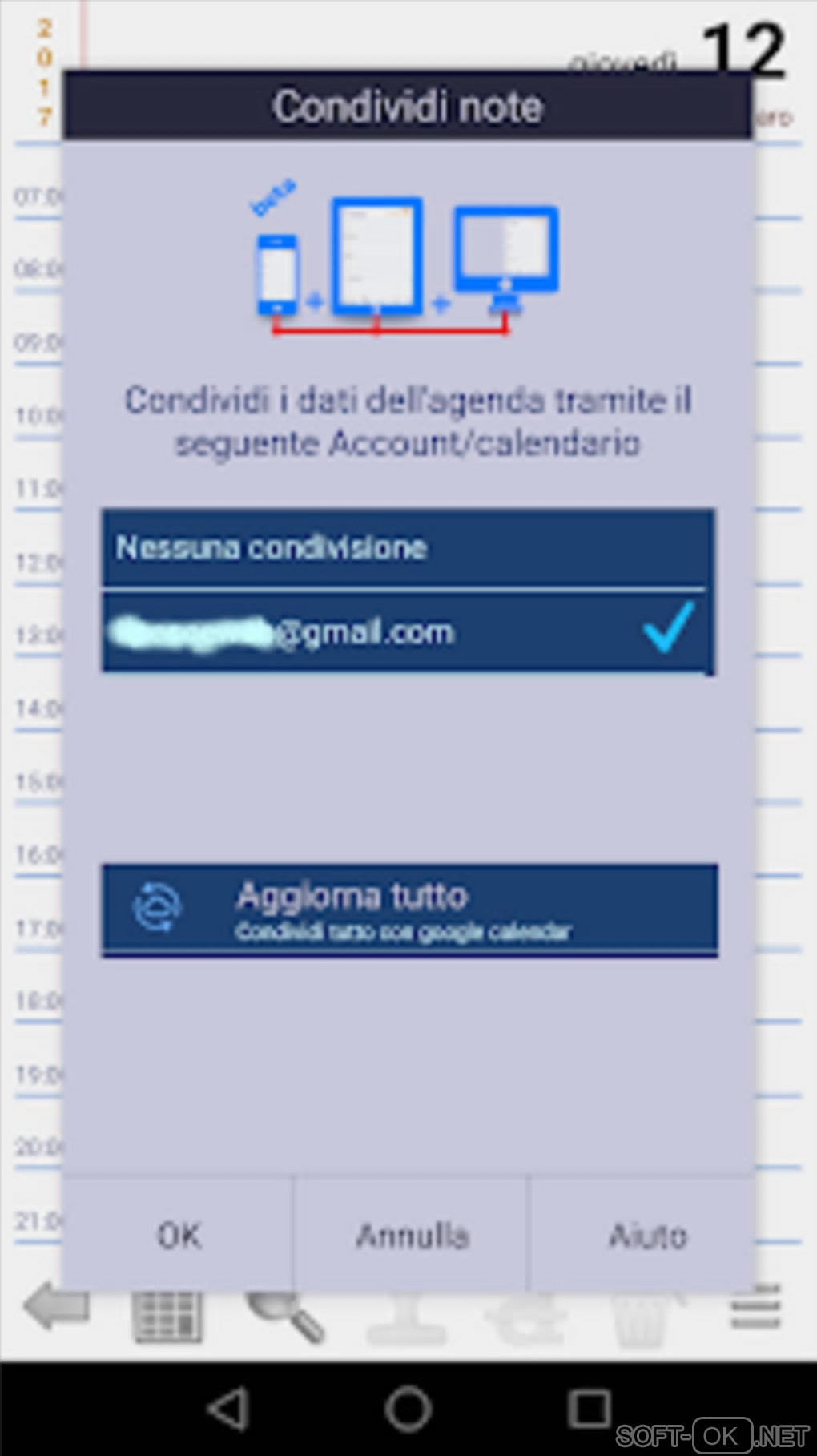Confirm the dialog with OK

click(x=179, y=1235)
